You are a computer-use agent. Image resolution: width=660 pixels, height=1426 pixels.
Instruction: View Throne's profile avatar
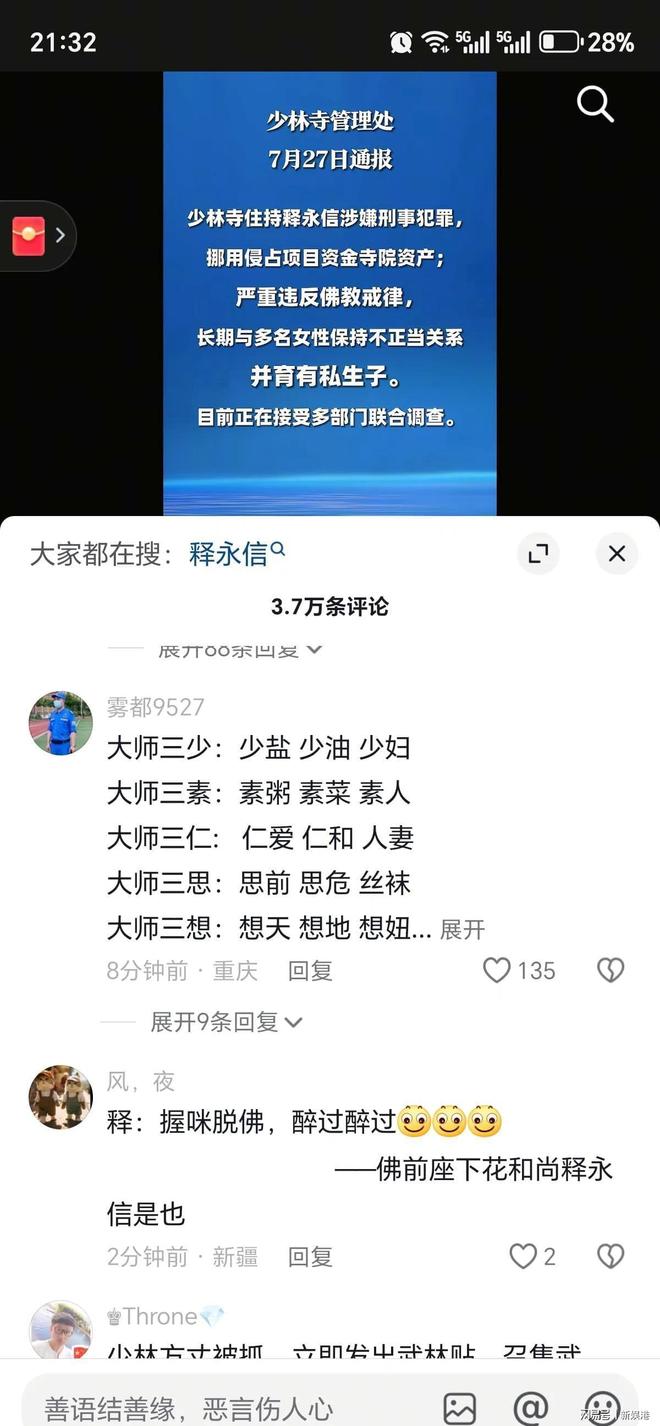61,1330
